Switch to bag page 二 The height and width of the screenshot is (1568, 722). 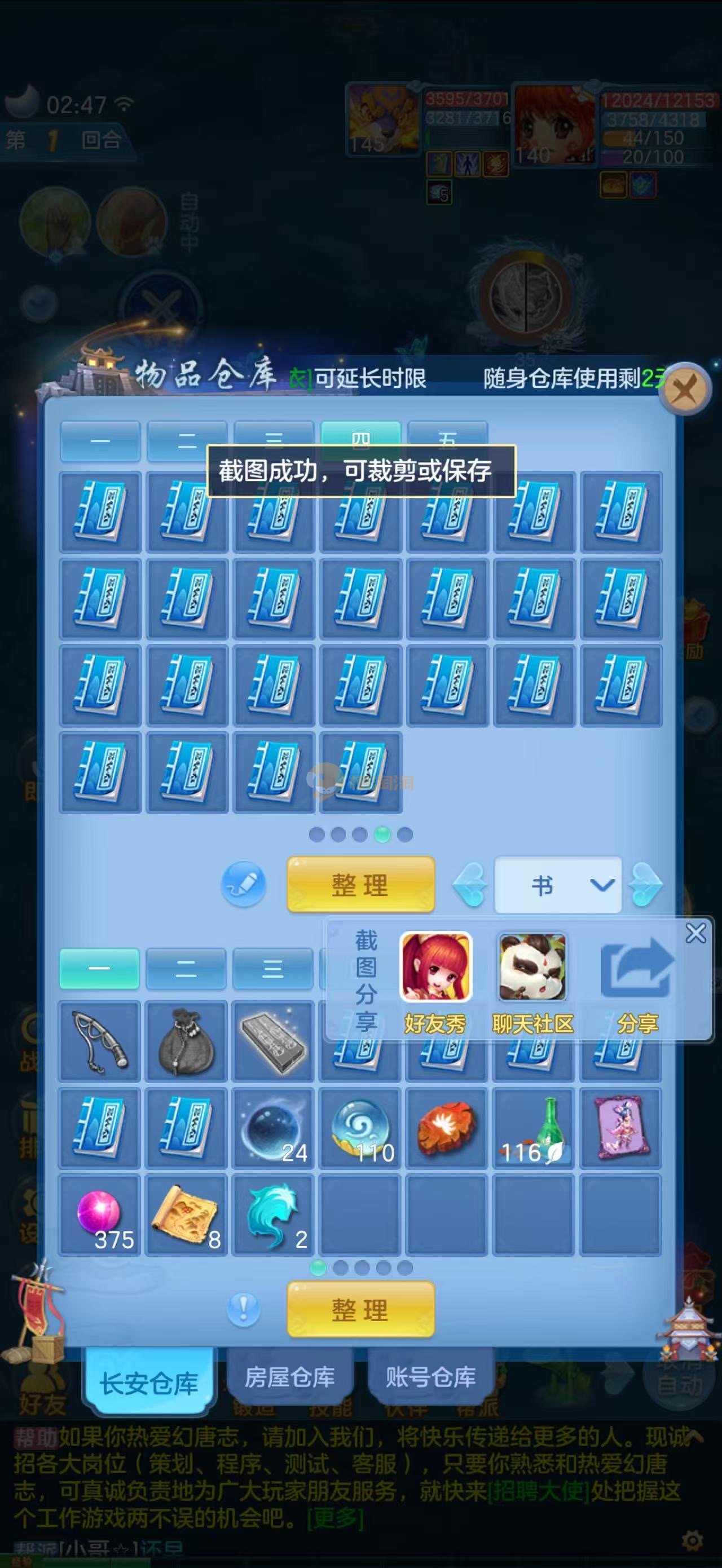186,969
